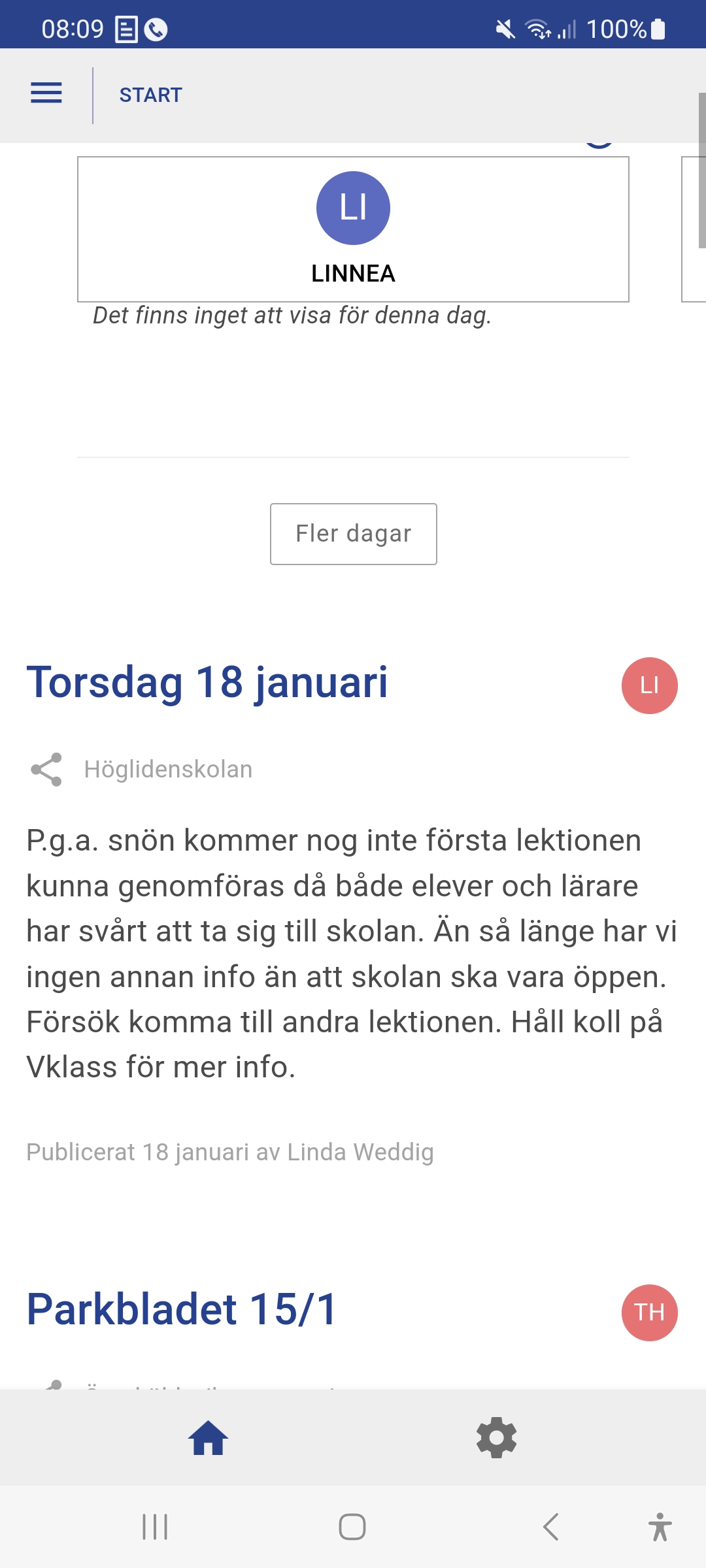The height and width of the screenshot is (1568, 706).
Task: Open the recent apps view
Action: point(155,1527)
